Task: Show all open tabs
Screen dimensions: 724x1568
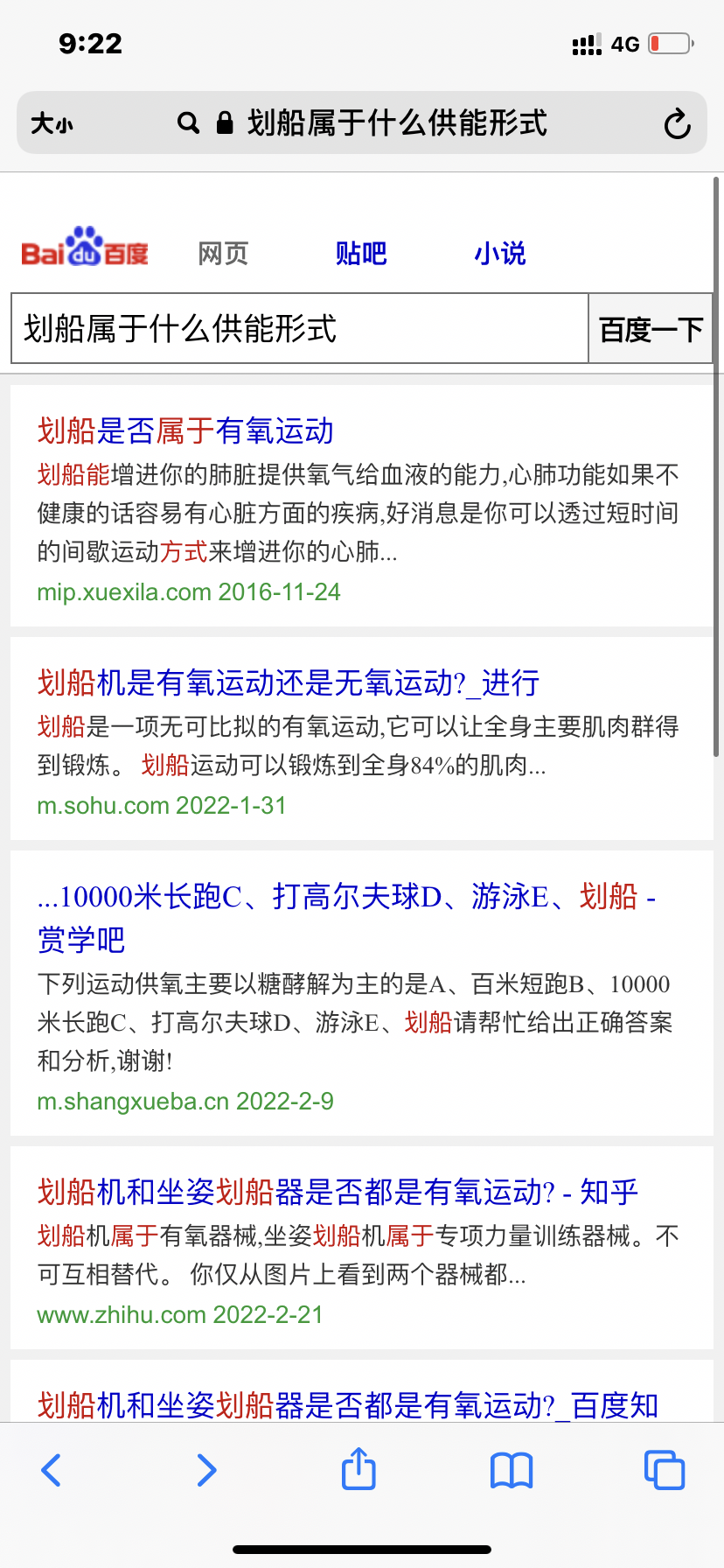Action: (x=665, y=1470)
